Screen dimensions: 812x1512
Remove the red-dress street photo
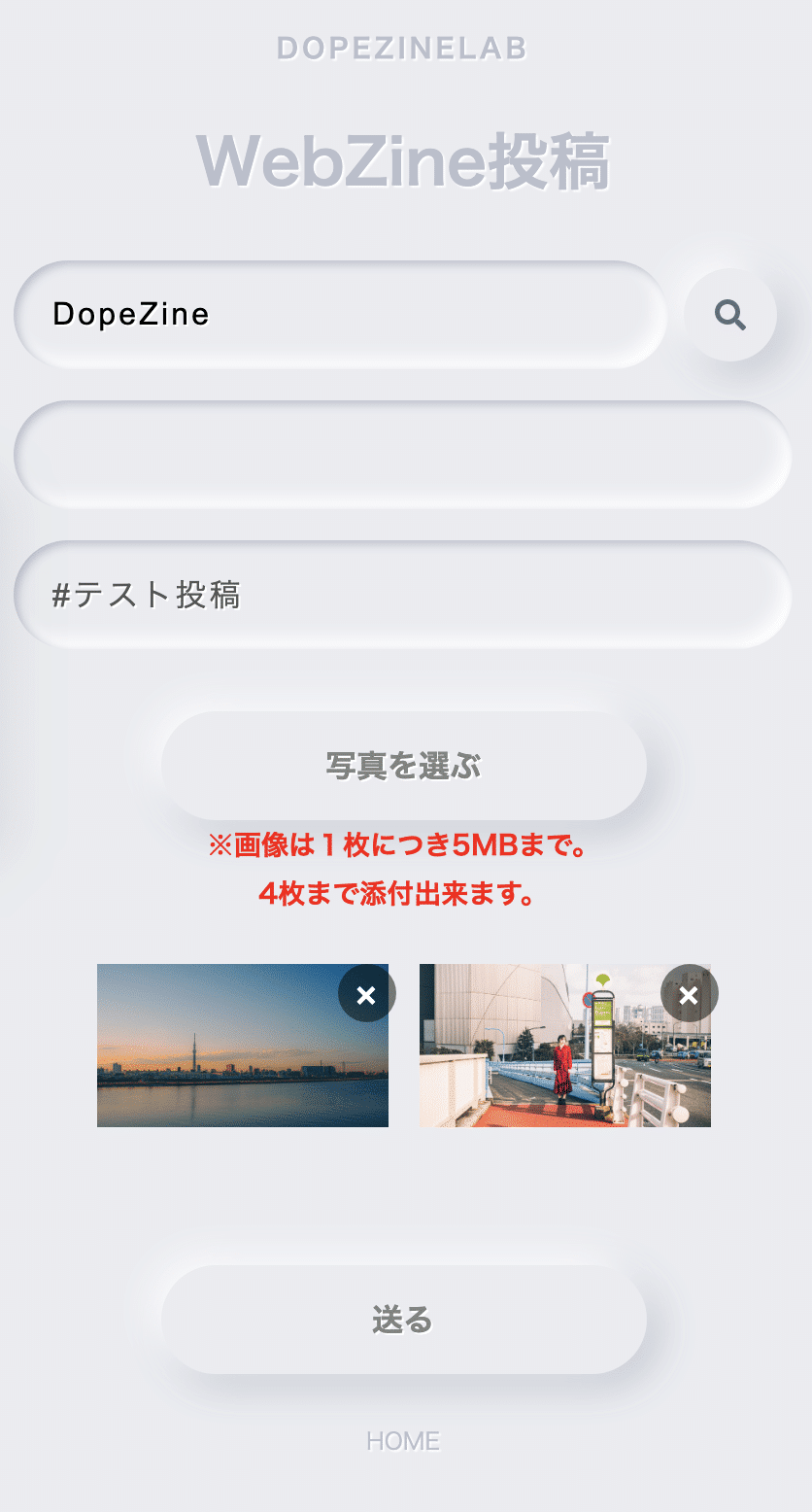[x=689, y=994]
